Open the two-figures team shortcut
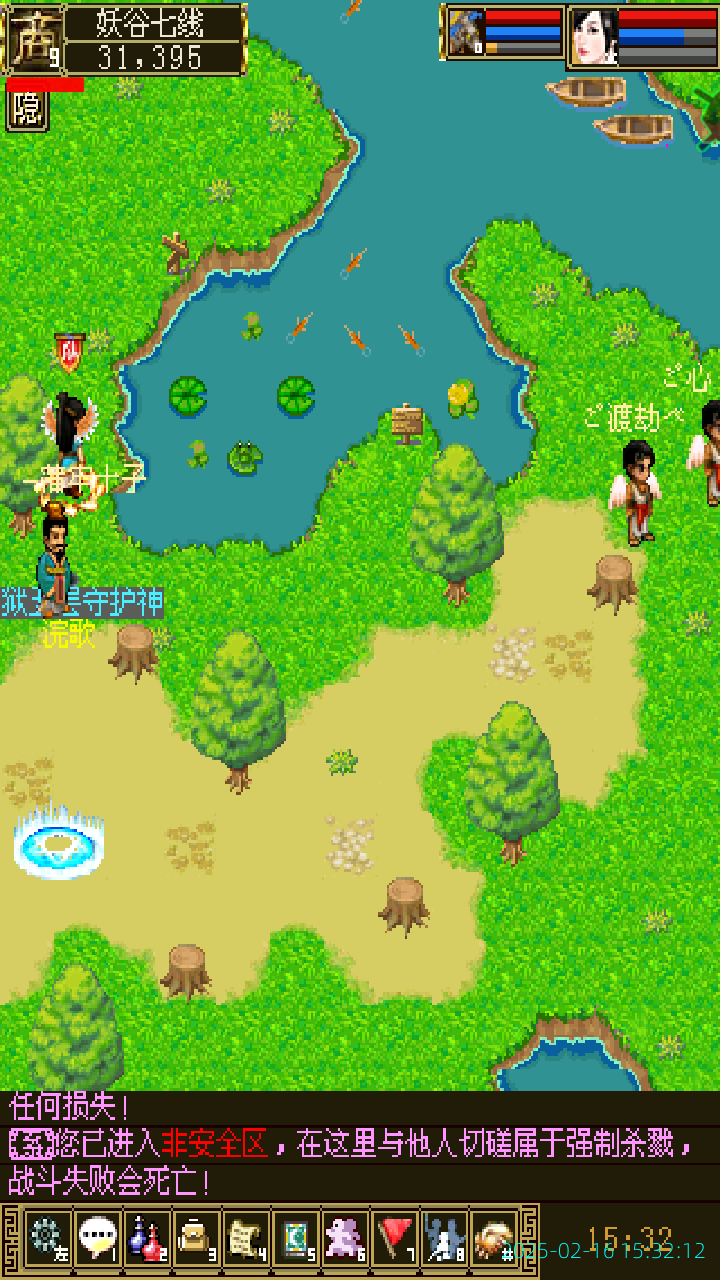The image size is (720, 1280). 444,1238
